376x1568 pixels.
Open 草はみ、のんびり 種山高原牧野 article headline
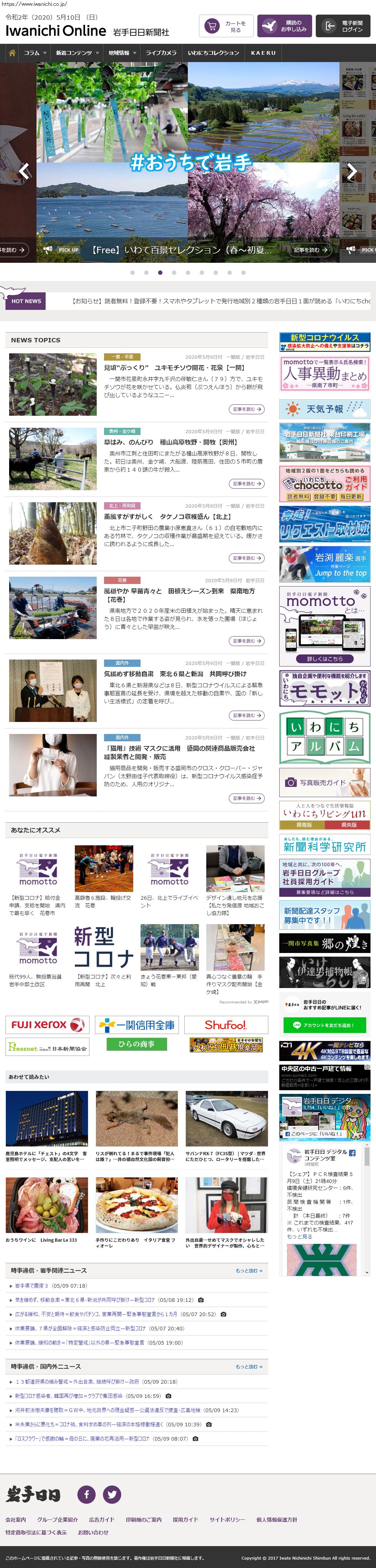point(170,442)
